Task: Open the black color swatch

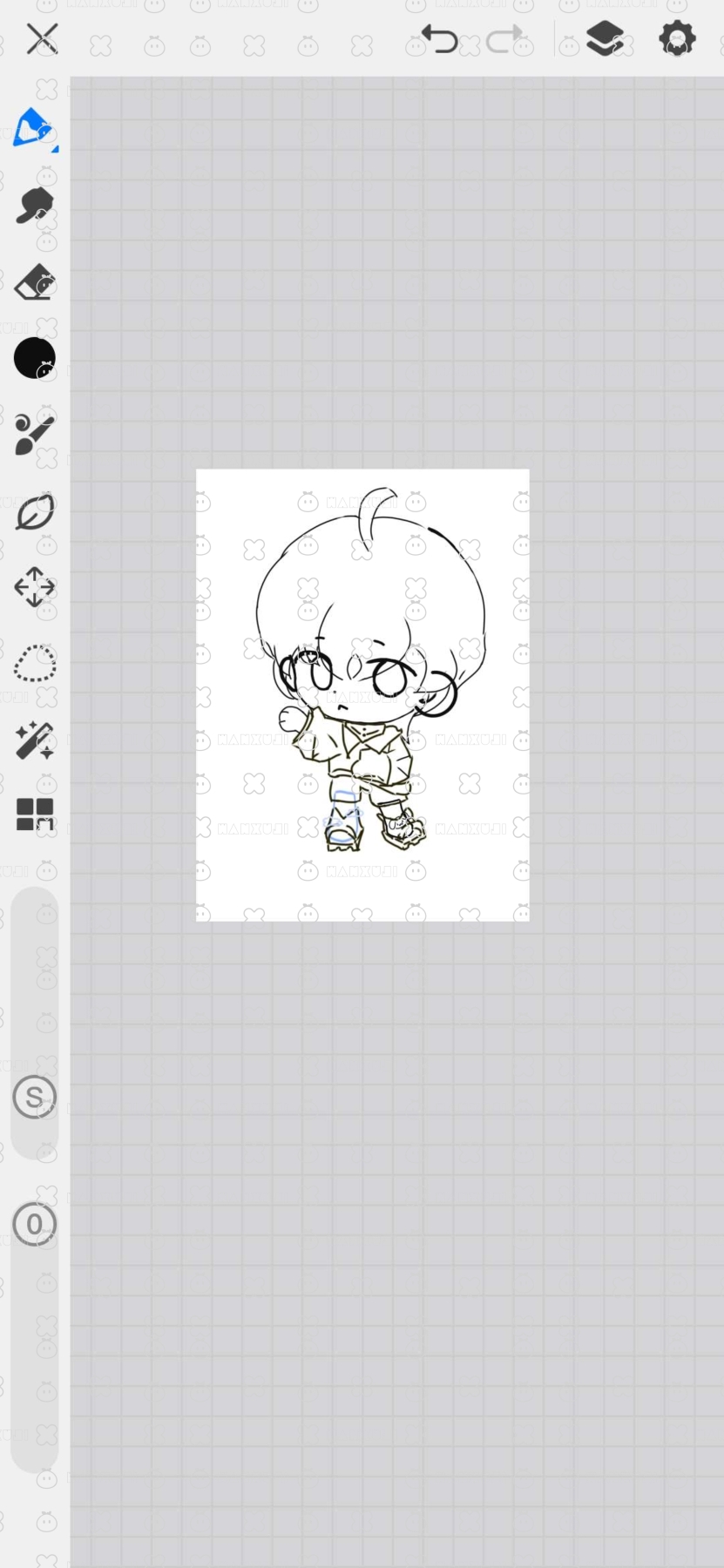Action: pyautogui.click(x=35, y=358)
